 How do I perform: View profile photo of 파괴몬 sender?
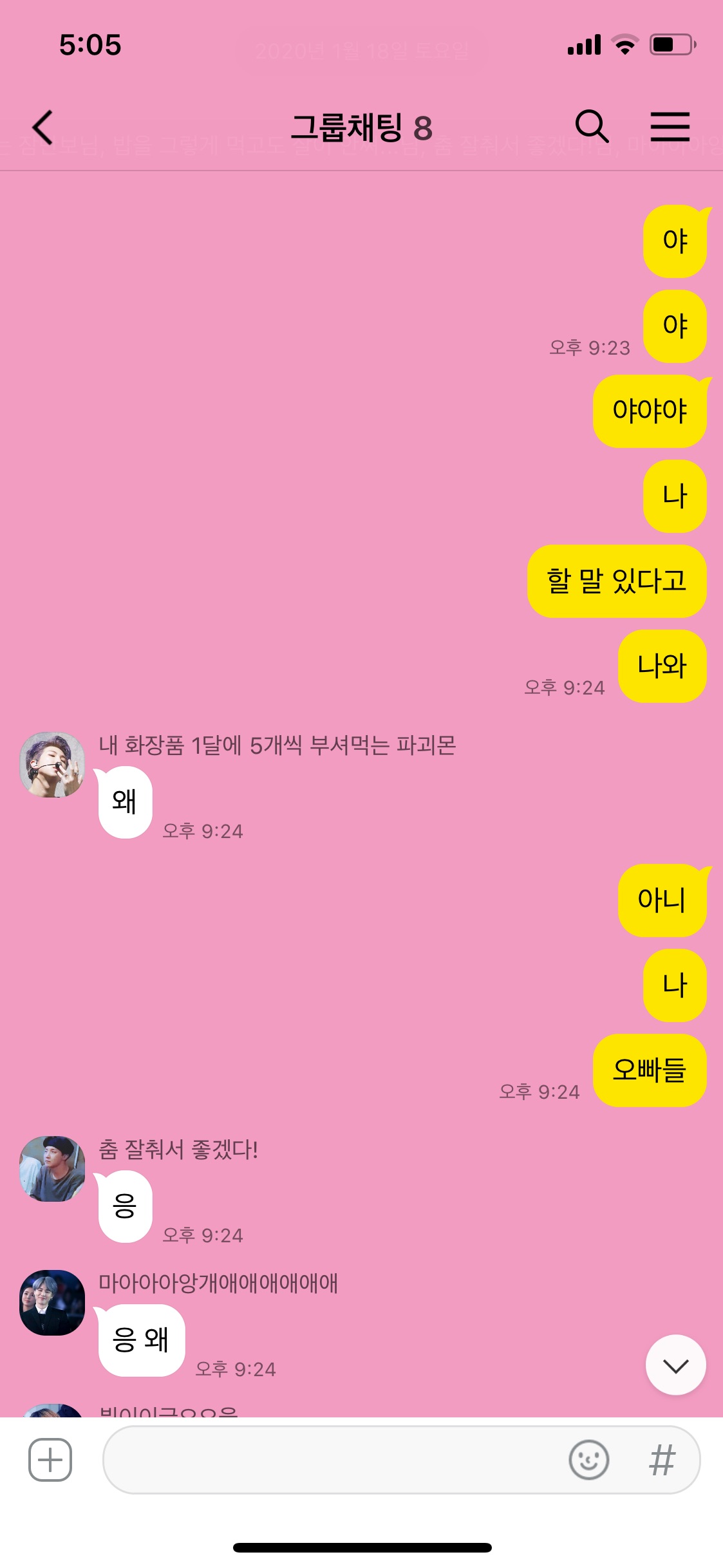tap(52, 765)
